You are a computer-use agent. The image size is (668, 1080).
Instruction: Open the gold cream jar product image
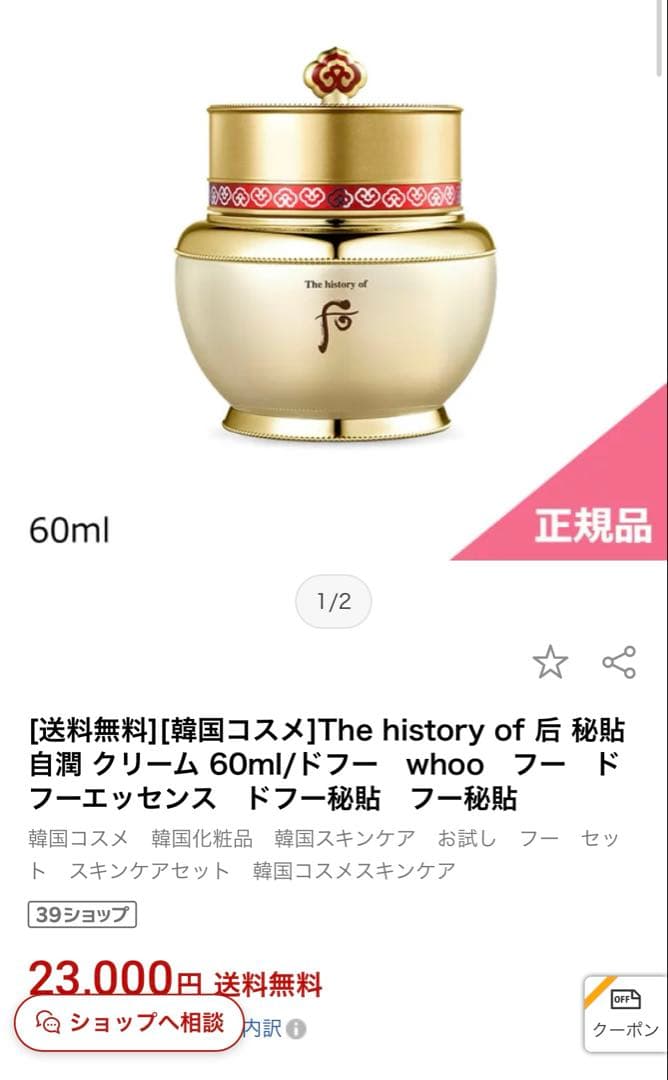point(334,250)
